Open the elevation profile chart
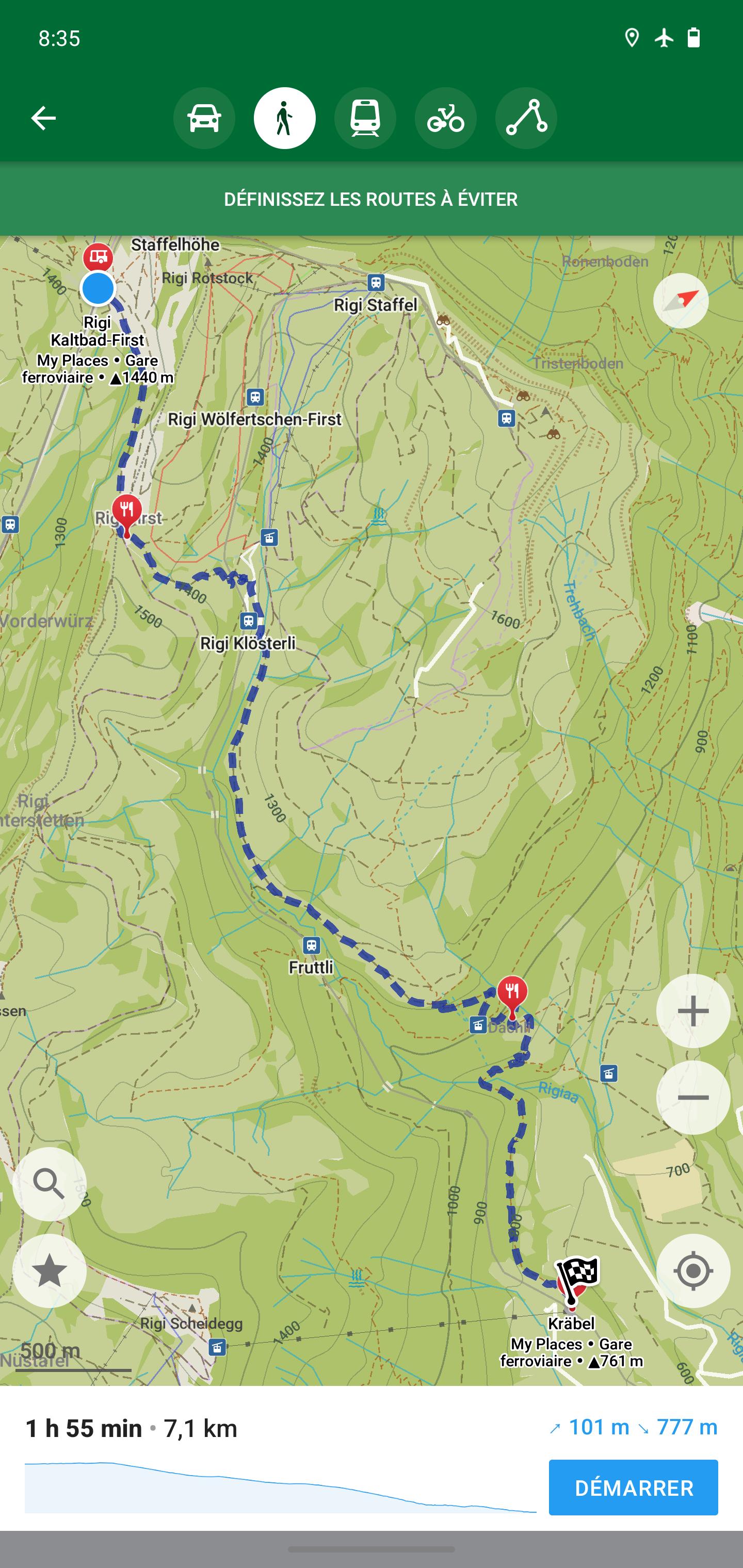The image size is (743, 1568). pos(280,1487)
